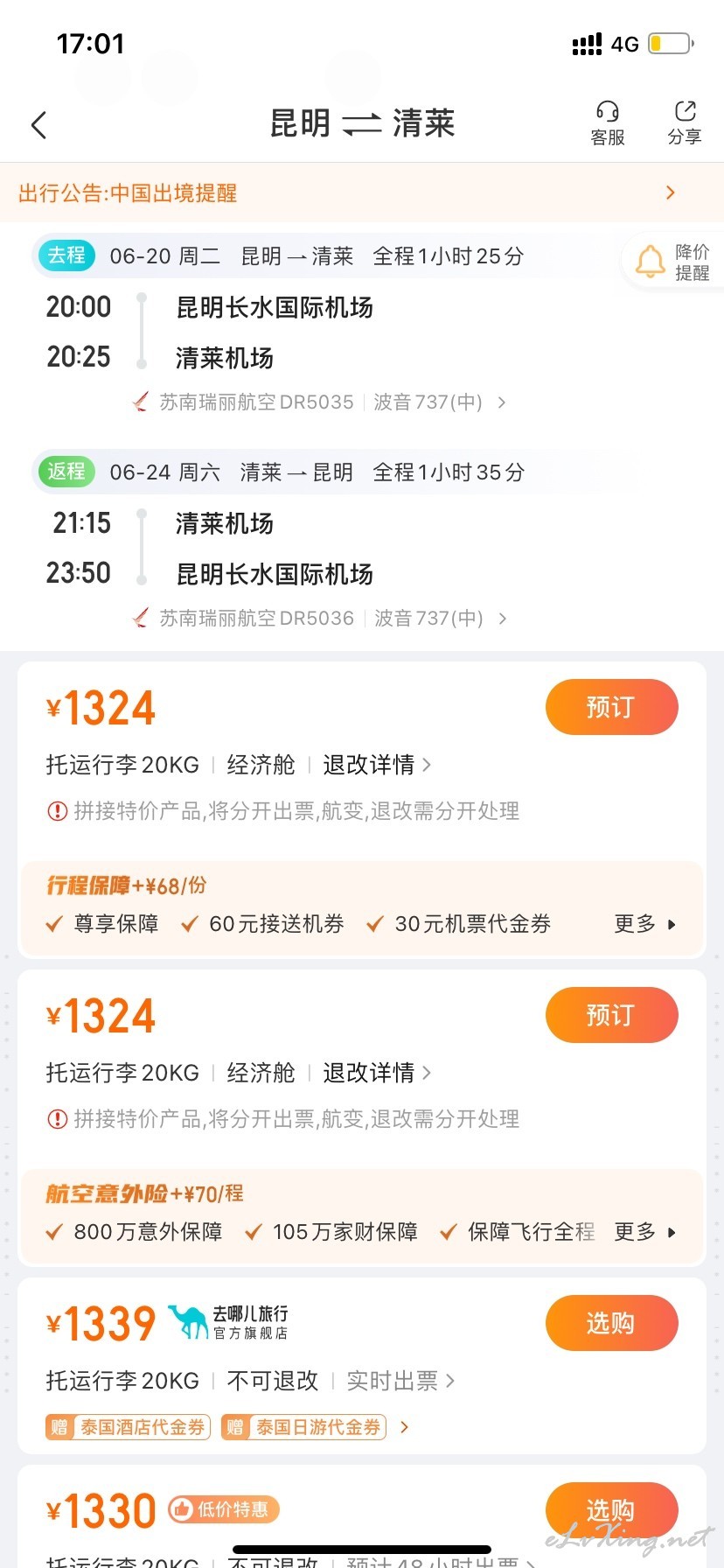
Task: Tap 选购 for the ¥1339 fare
Action: click(611, 1323)
